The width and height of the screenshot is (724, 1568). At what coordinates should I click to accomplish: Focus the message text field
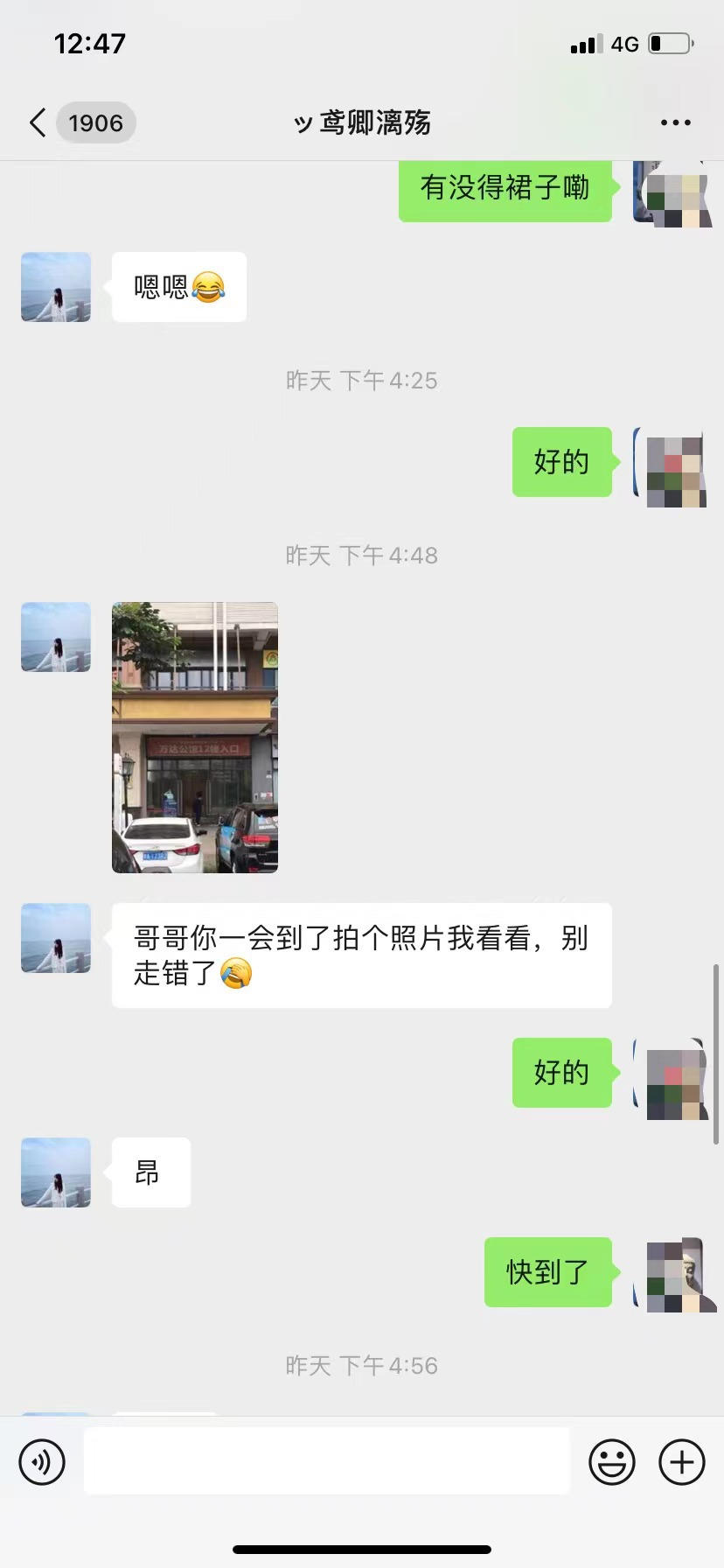point(327,1461)
